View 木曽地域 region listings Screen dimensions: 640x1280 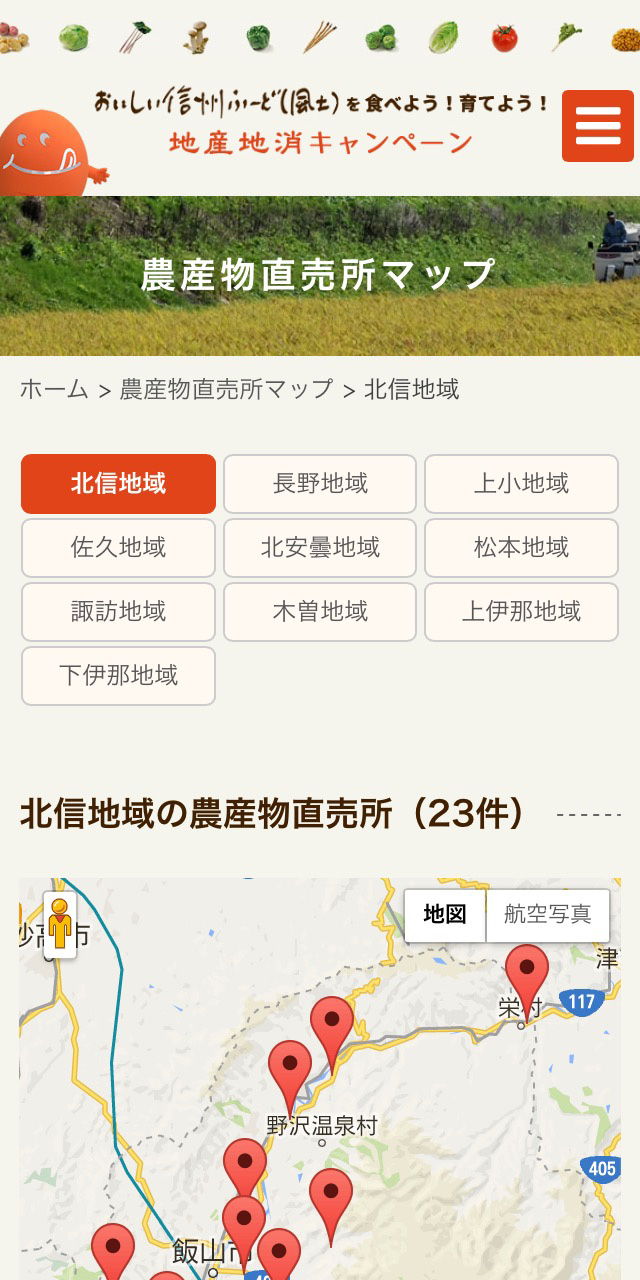click(x=320, y=612)
